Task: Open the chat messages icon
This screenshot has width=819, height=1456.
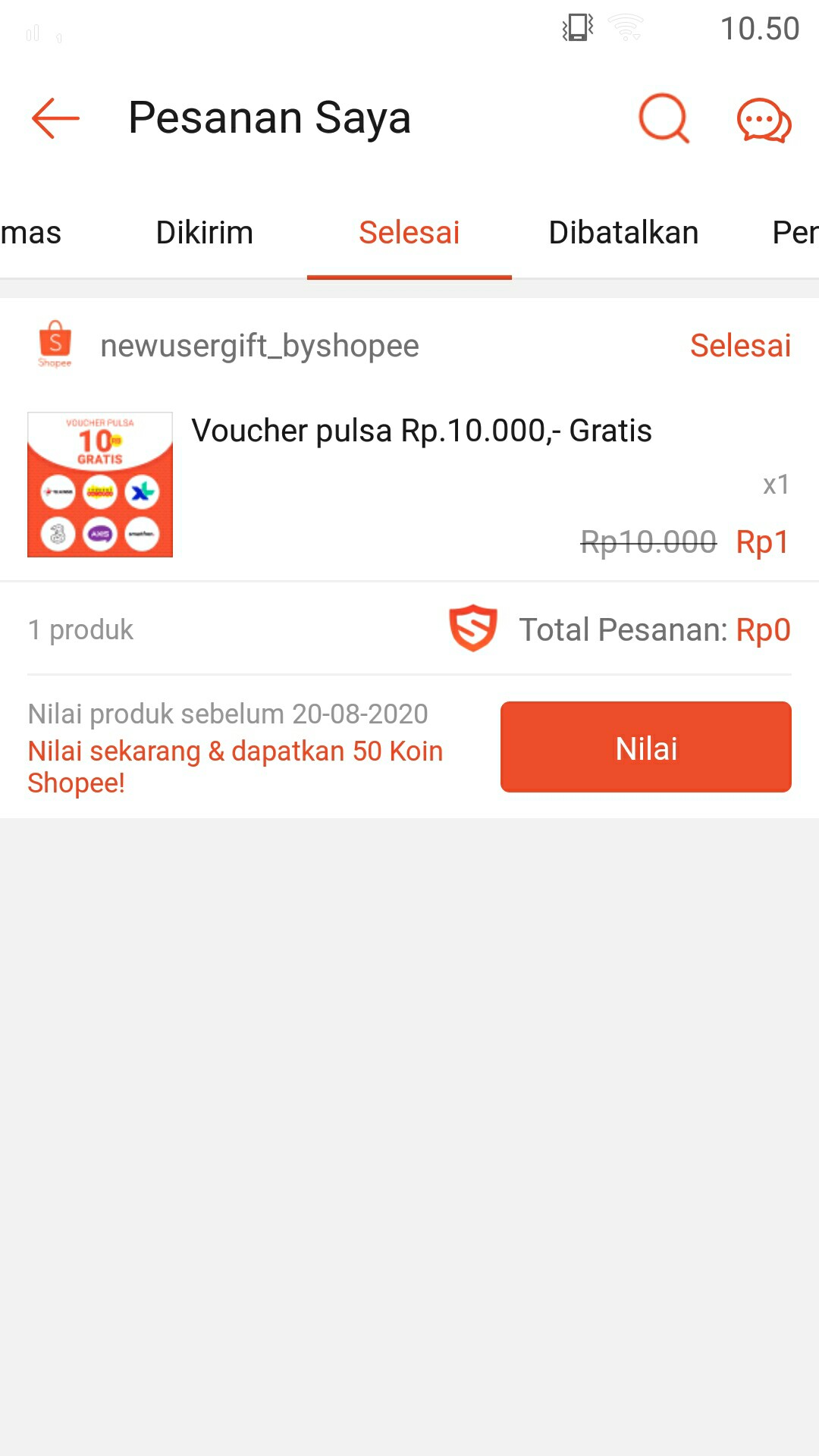Action: [764, 120]
